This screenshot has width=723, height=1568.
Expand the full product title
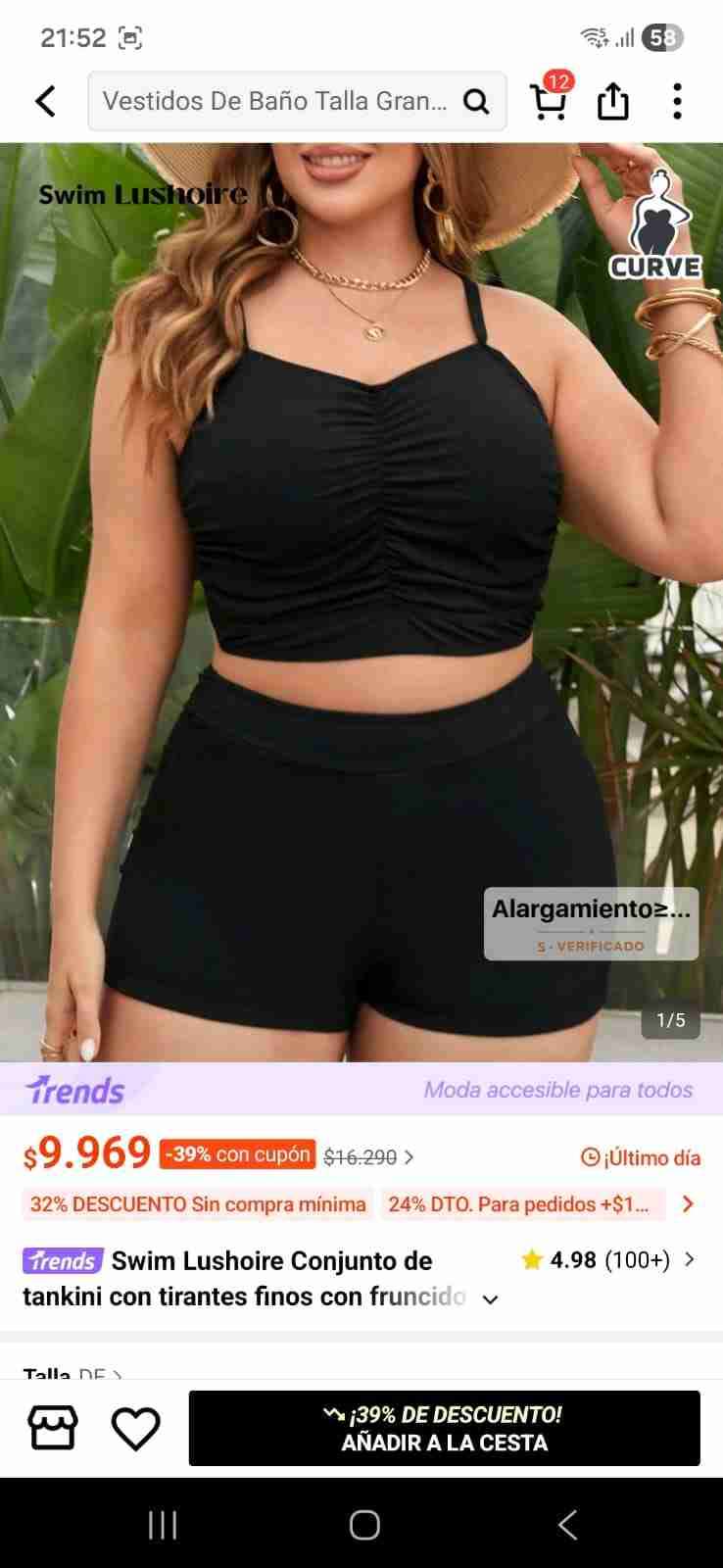[x=492, y=1298]
